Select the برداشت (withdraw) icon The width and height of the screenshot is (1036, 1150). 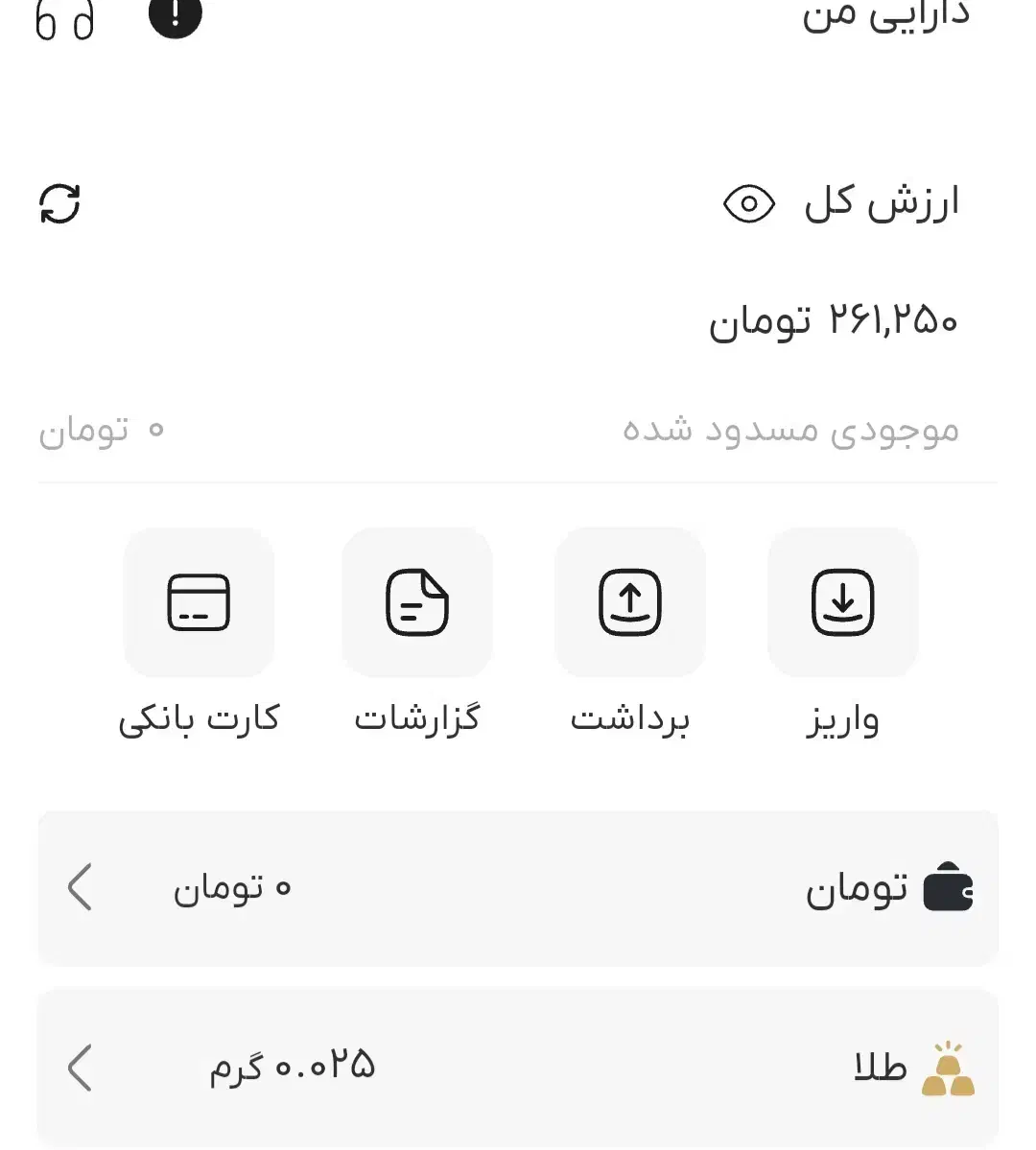click(x=629, y=603)
